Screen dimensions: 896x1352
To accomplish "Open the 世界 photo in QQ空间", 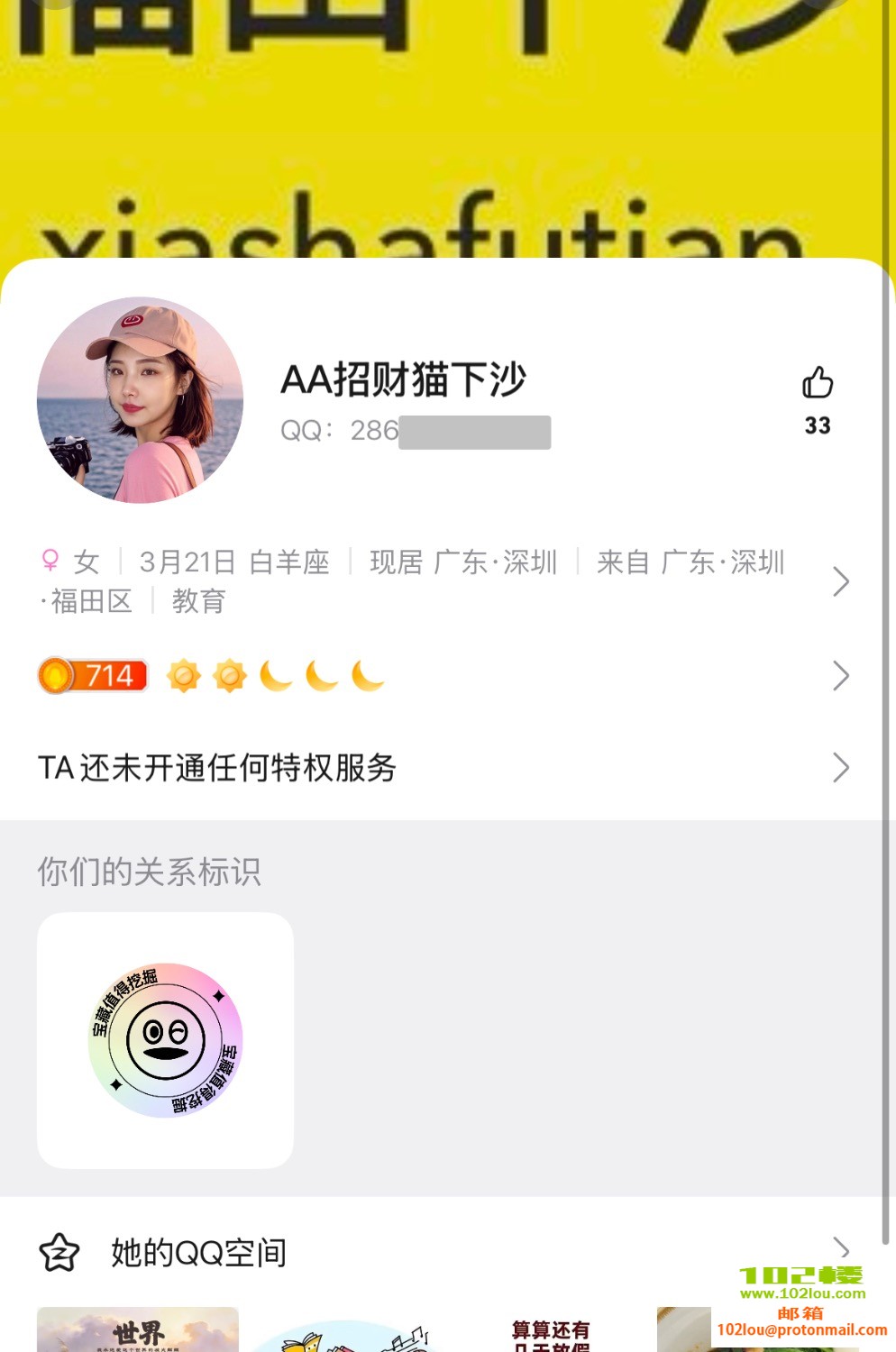I will click(138, 1331).
